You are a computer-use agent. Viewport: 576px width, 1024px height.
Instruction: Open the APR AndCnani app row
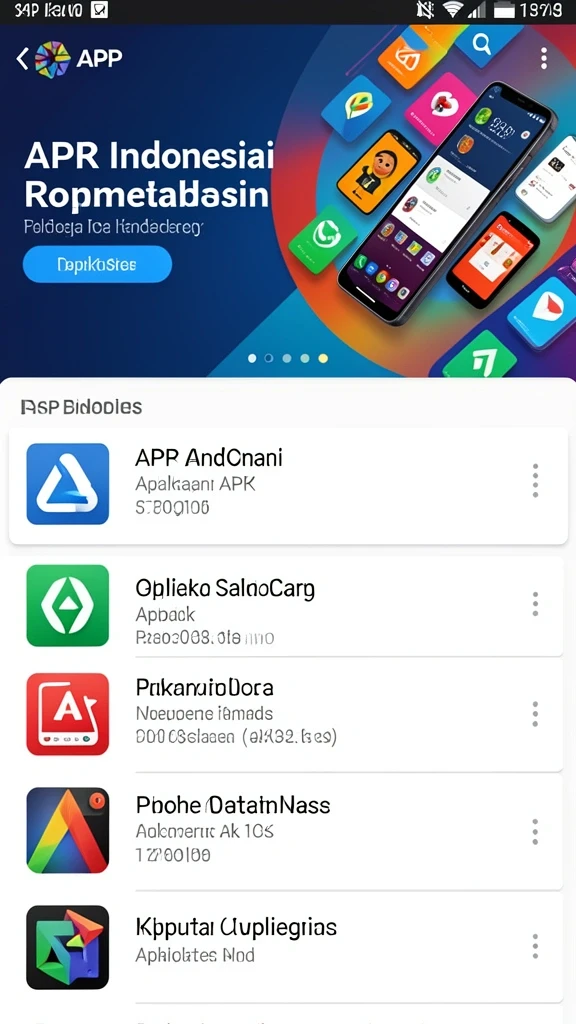(288, 485)
